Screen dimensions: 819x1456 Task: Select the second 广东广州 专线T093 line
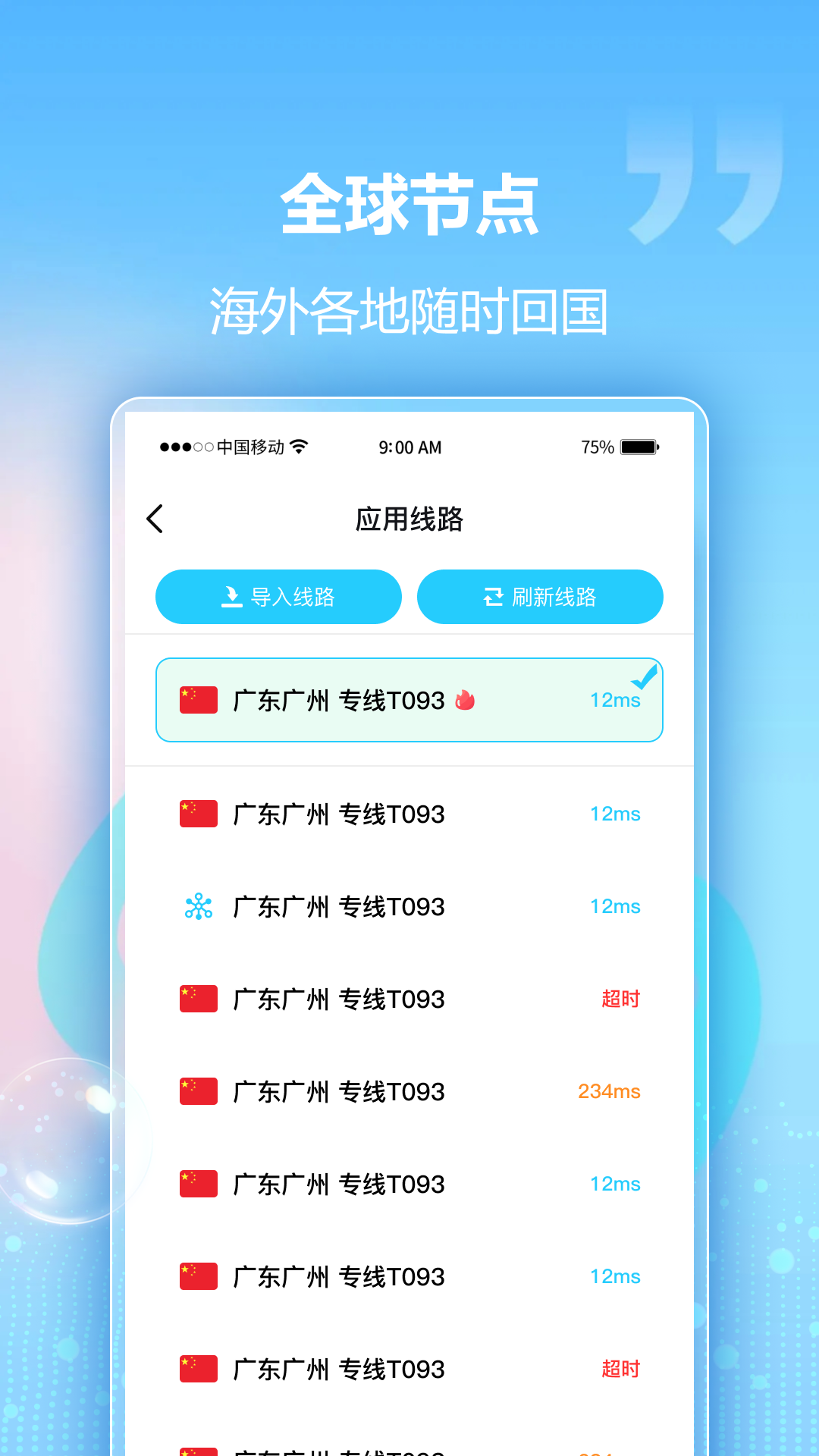coord(409,814)
